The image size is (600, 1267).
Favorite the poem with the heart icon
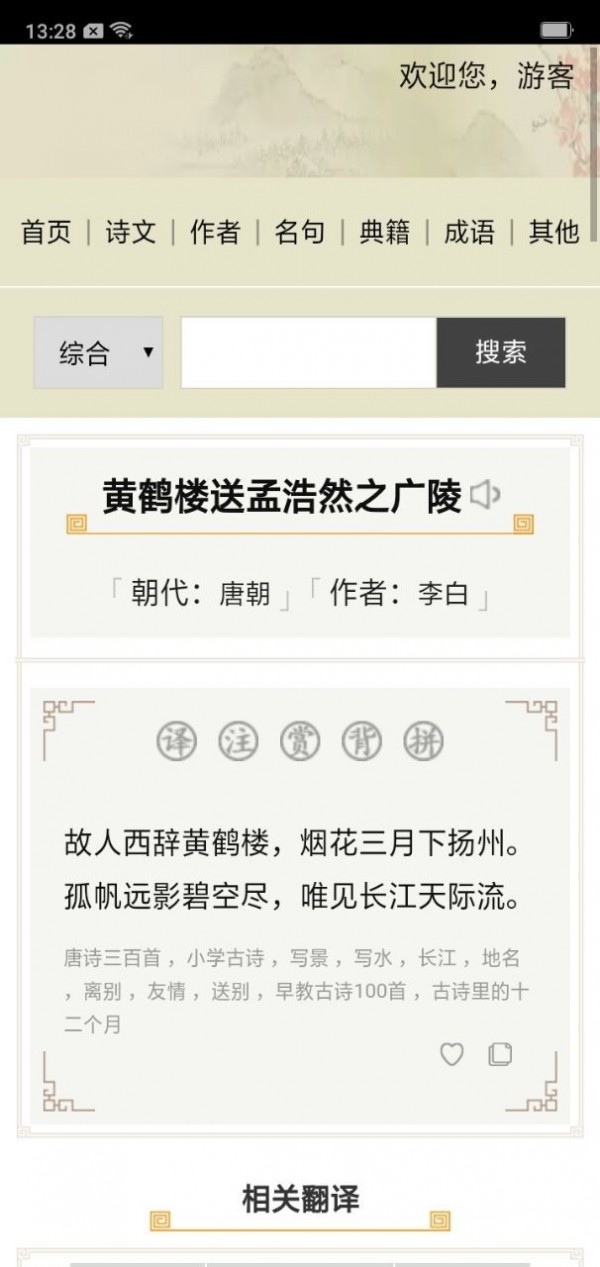(x=452, y=1054)
